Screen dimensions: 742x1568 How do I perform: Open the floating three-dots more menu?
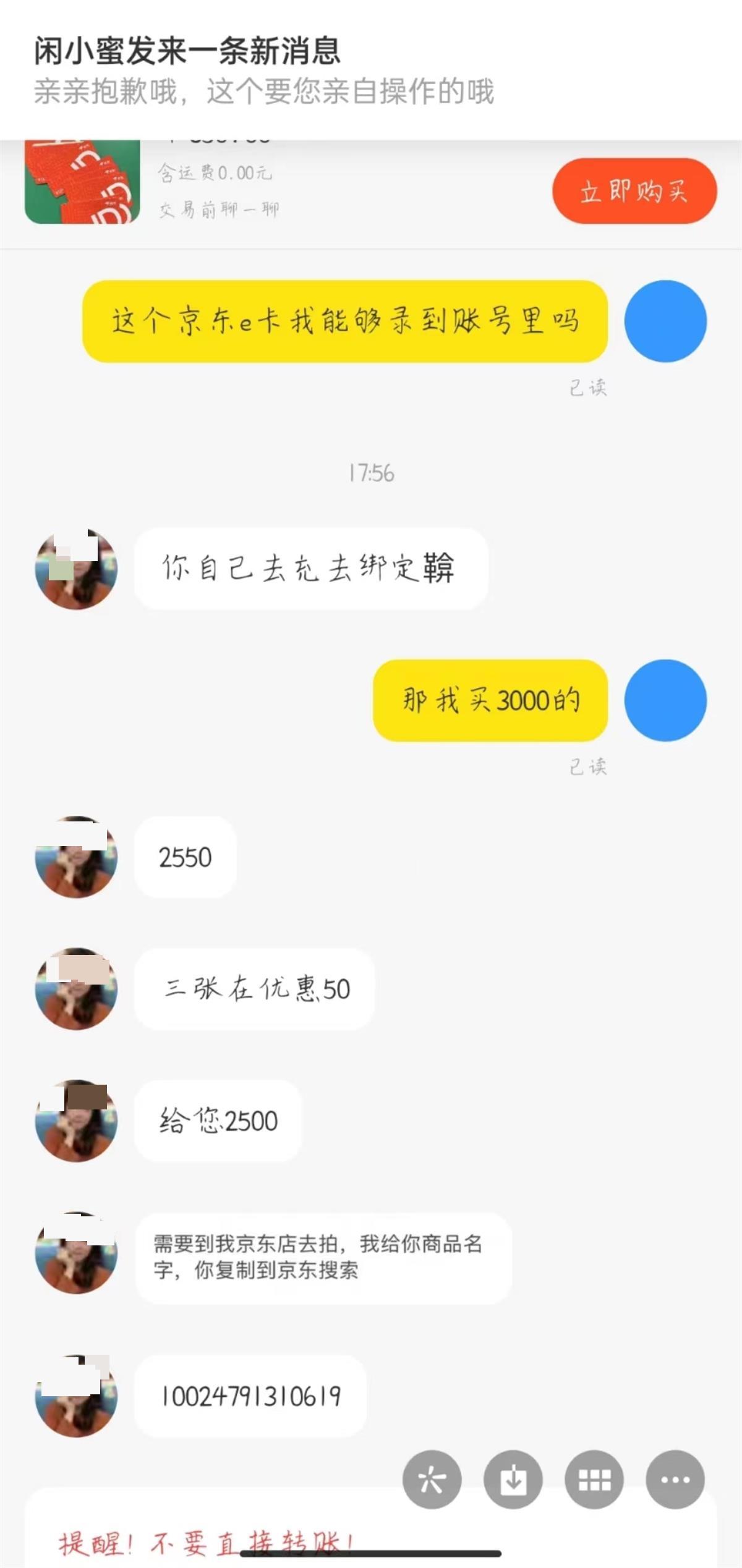click(x=675, y=1480)
